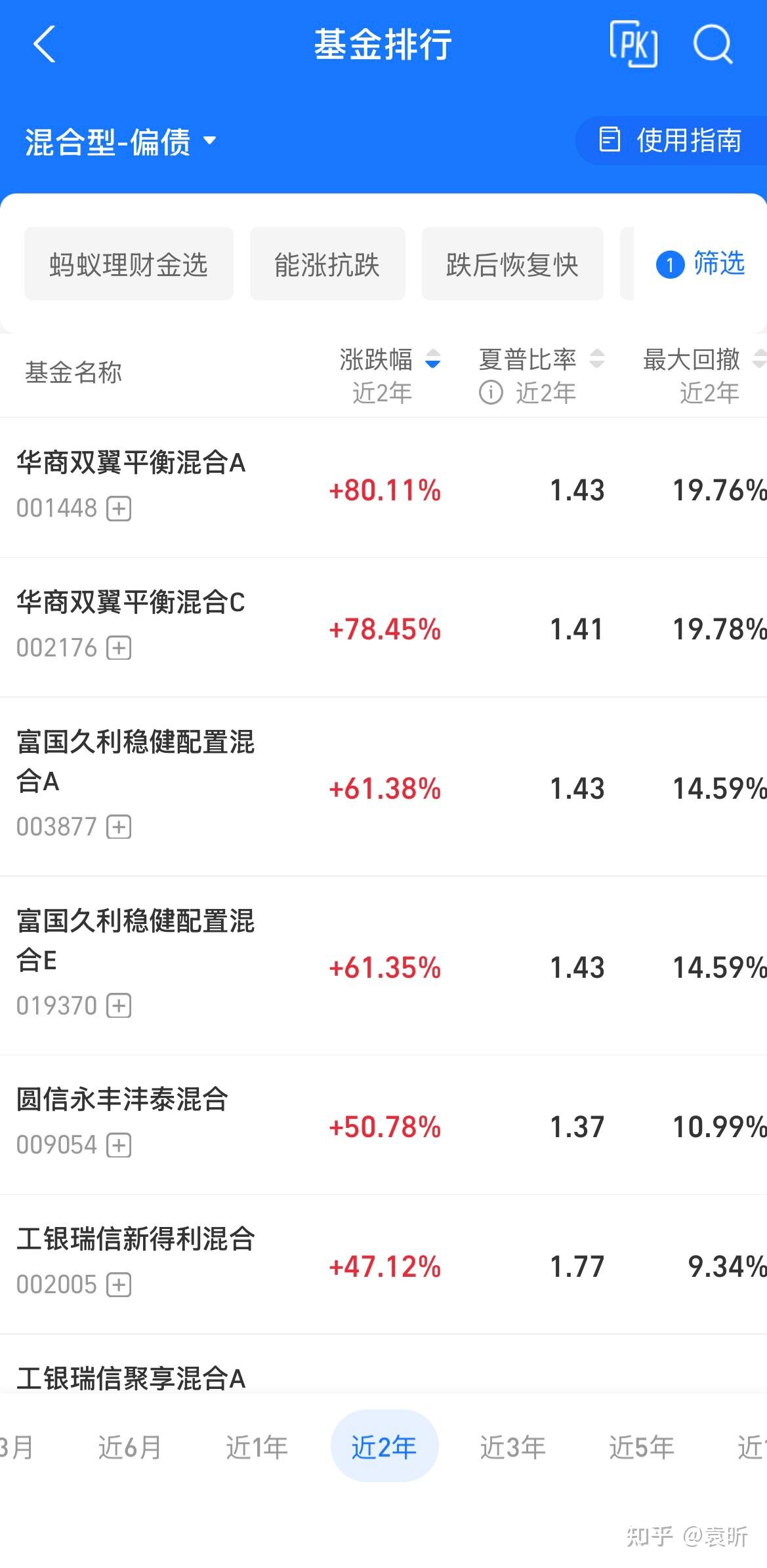
Task: Click the info icon beside 夏普比率
Action: pos(490,393)
